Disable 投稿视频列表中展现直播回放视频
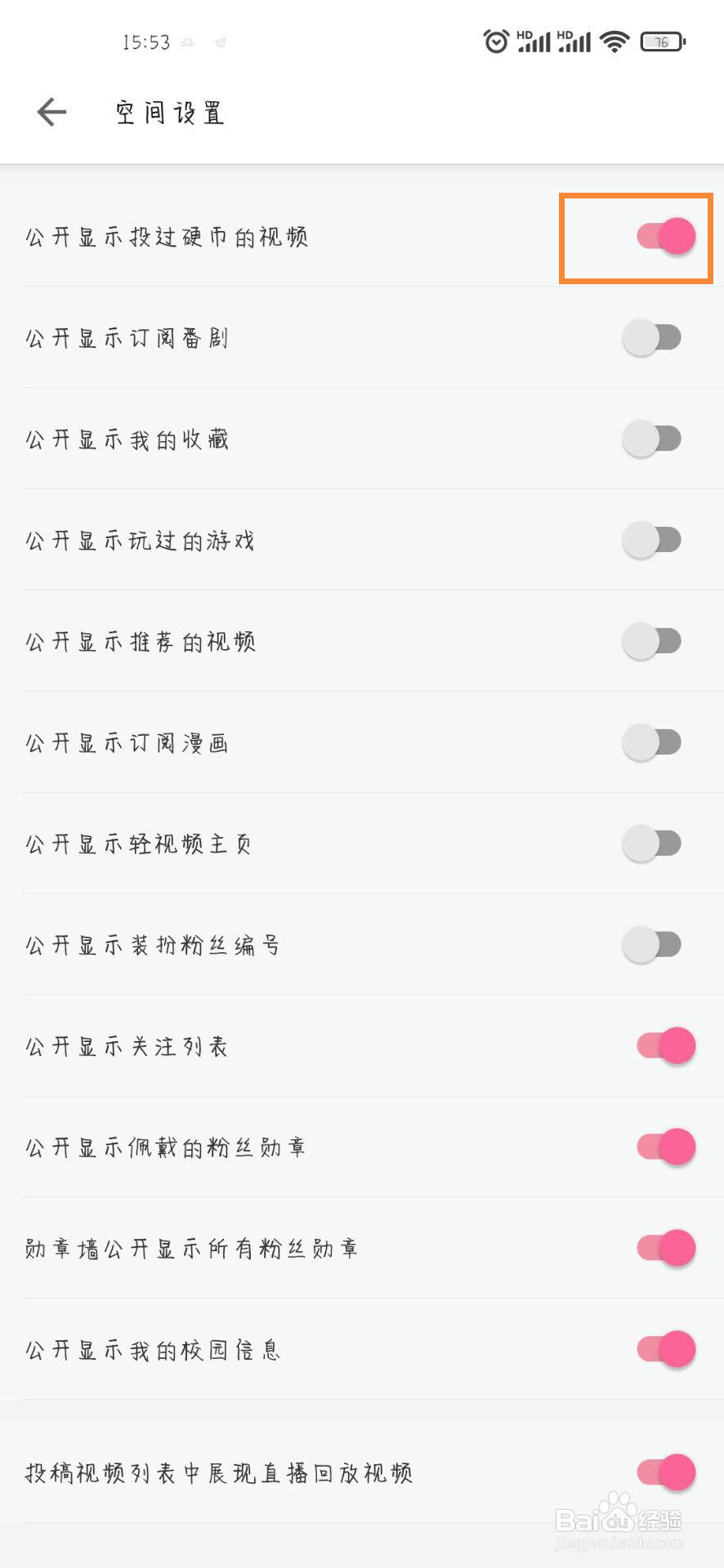 pyautogui.click(x=666, y=1472)
